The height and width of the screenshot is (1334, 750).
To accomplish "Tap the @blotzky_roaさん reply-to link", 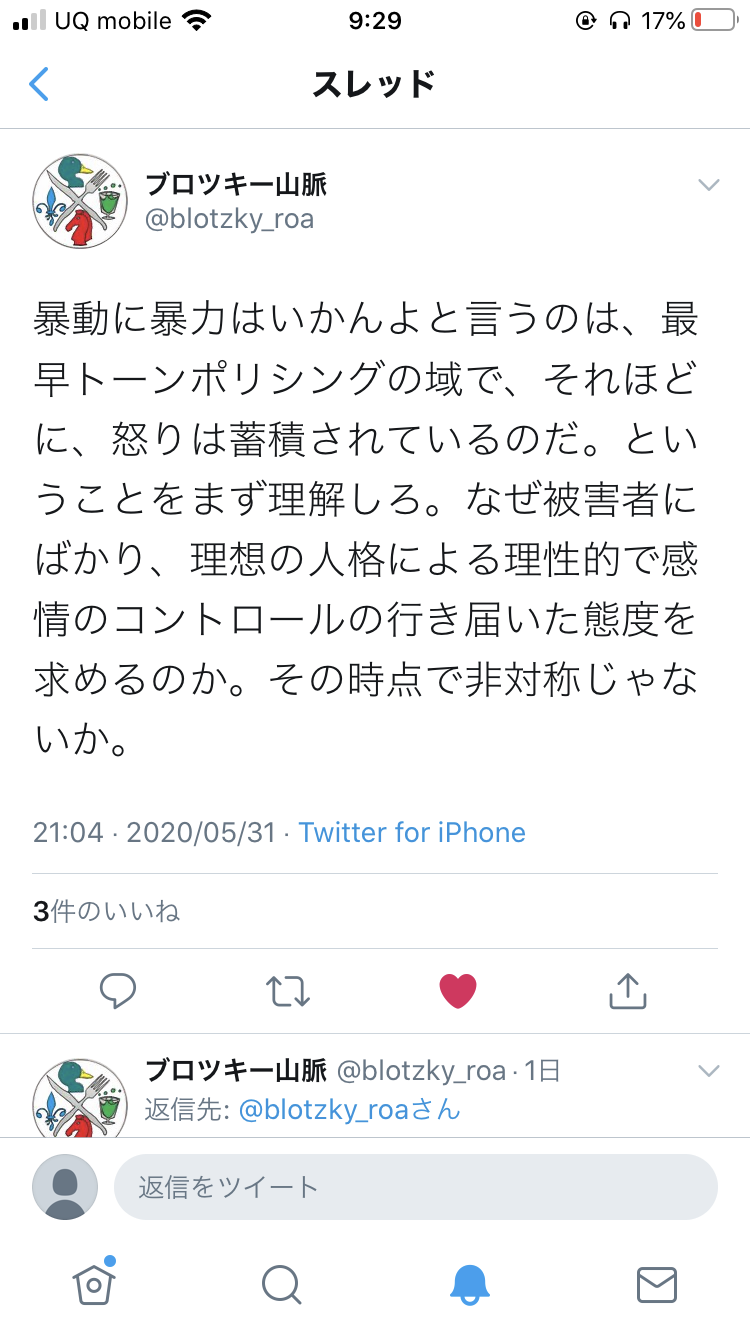I will pyautogui.click(x=350, y=1109).
